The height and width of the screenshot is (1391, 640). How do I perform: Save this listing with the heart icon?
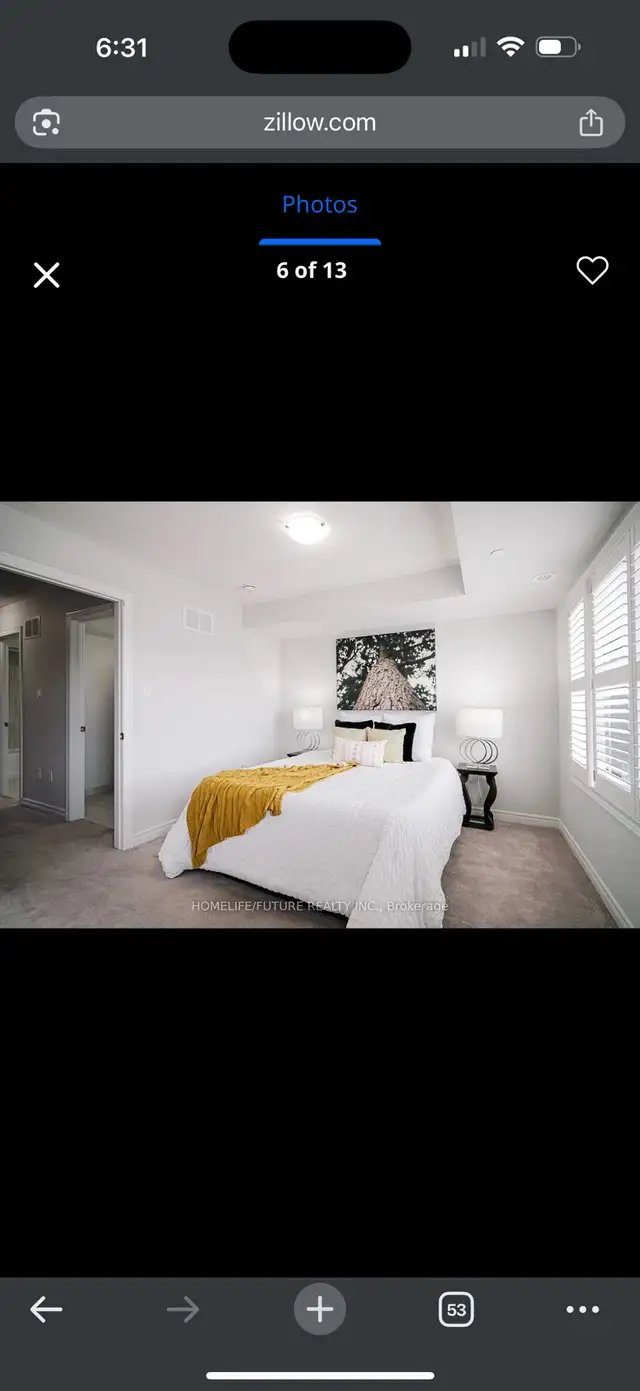[x=592, y=270]
